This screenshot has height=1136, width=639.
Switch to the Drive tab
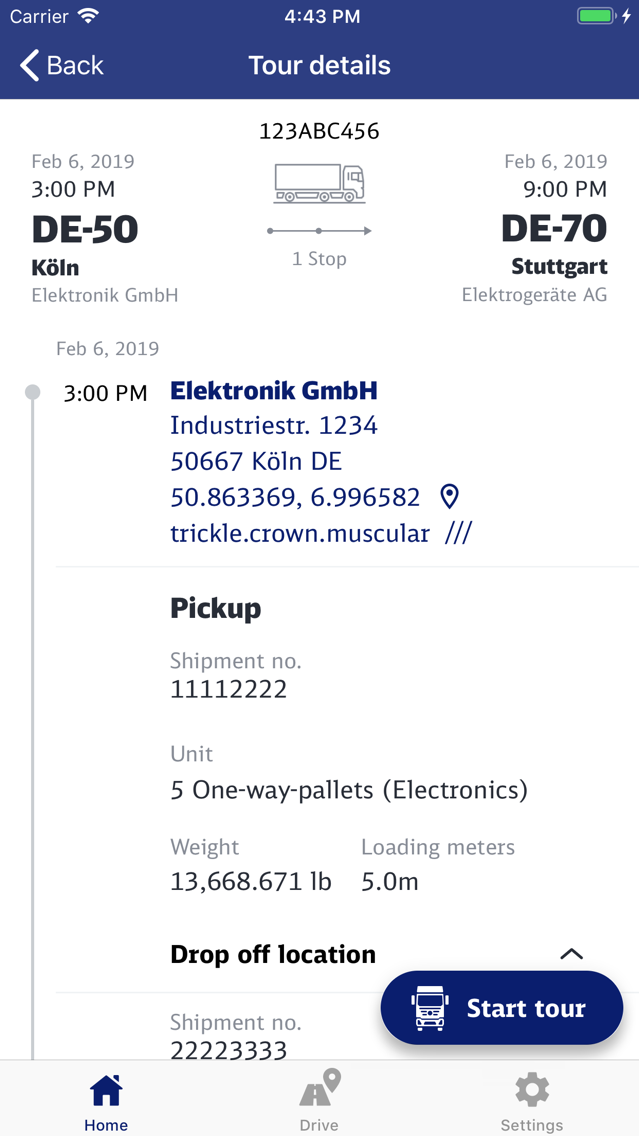point(320,1102)
